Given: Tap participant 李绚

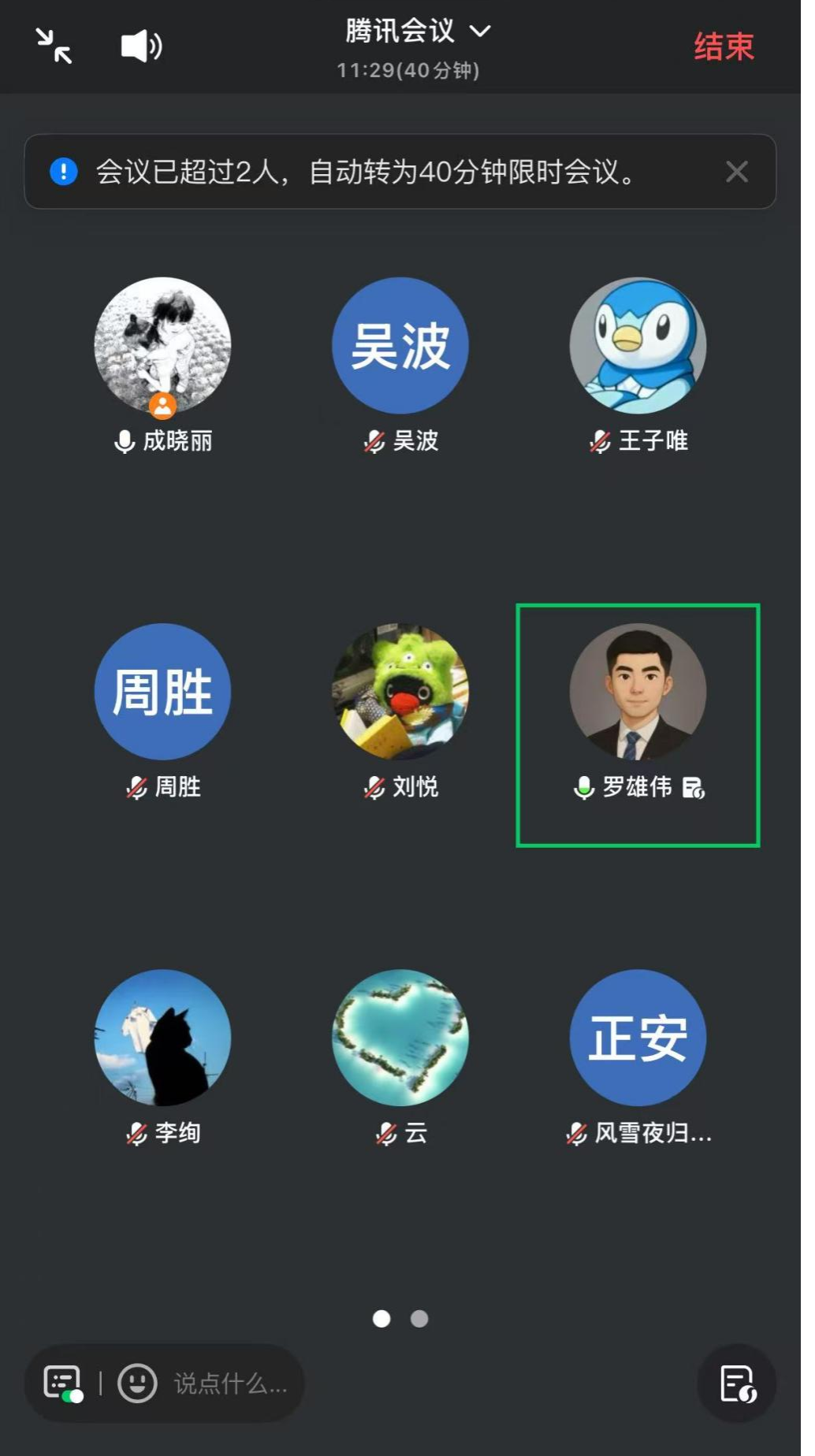Looking at the screenshot, I should click(x=162, y=1038).
